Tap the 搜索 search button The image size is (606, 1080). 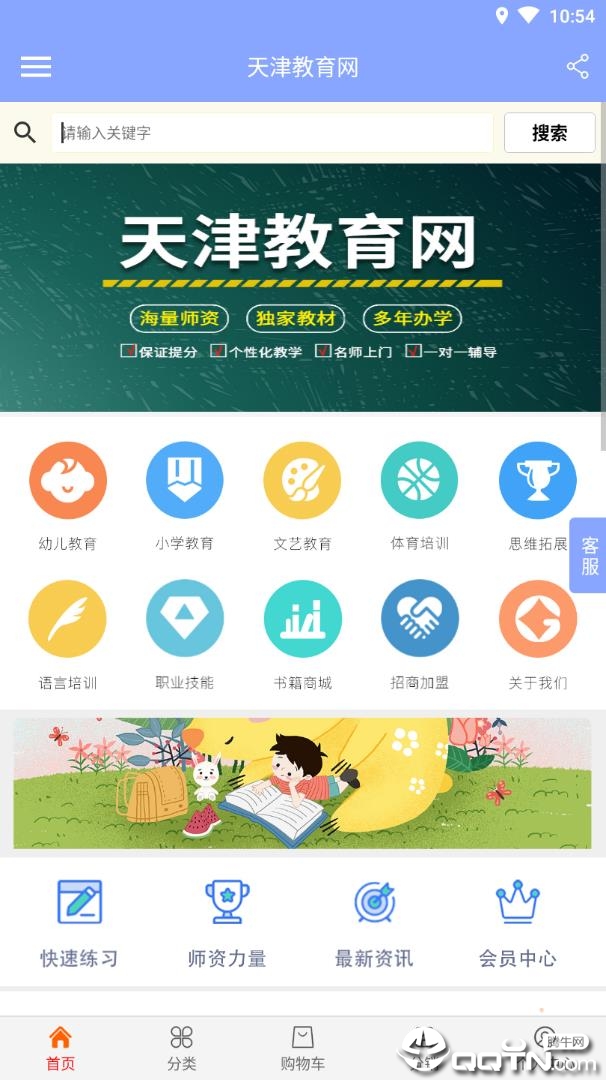coord(549,133)
